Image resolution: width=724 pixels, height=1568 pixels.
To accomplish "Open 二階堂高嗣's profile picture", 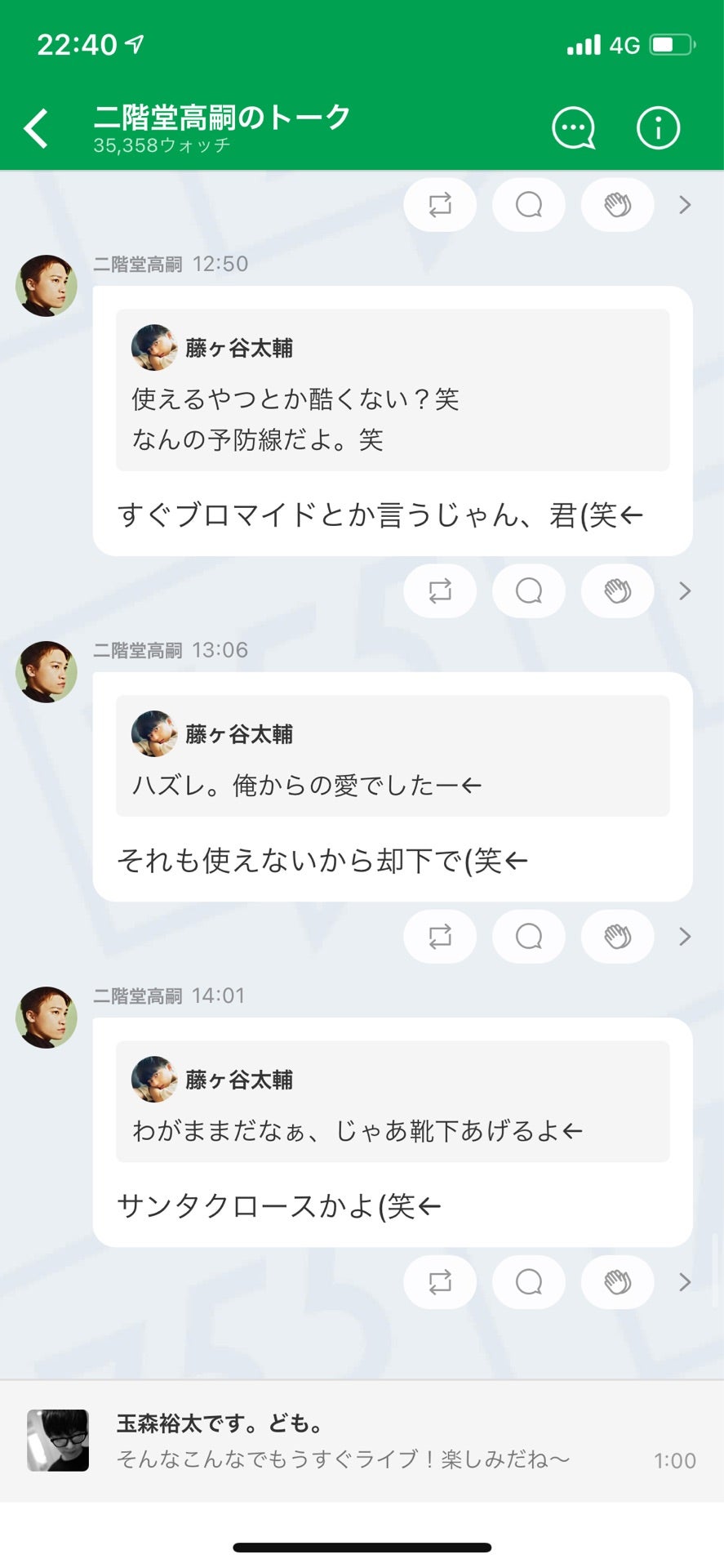I will click(x=46, y=286).
